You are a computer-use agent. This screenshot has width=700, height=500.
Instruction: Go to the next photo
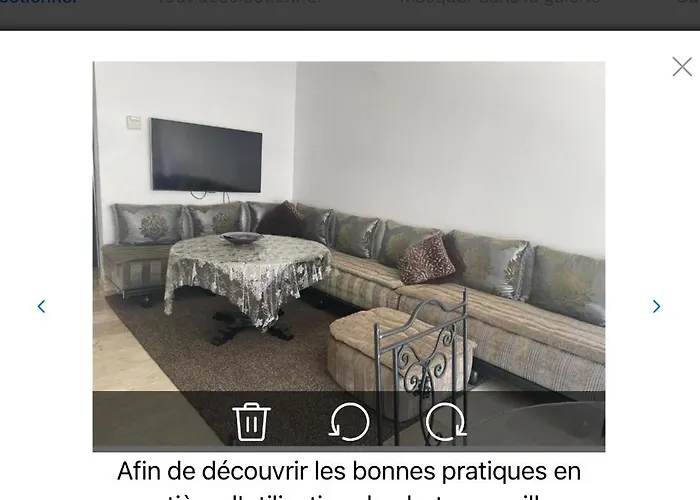click(656, 307)
